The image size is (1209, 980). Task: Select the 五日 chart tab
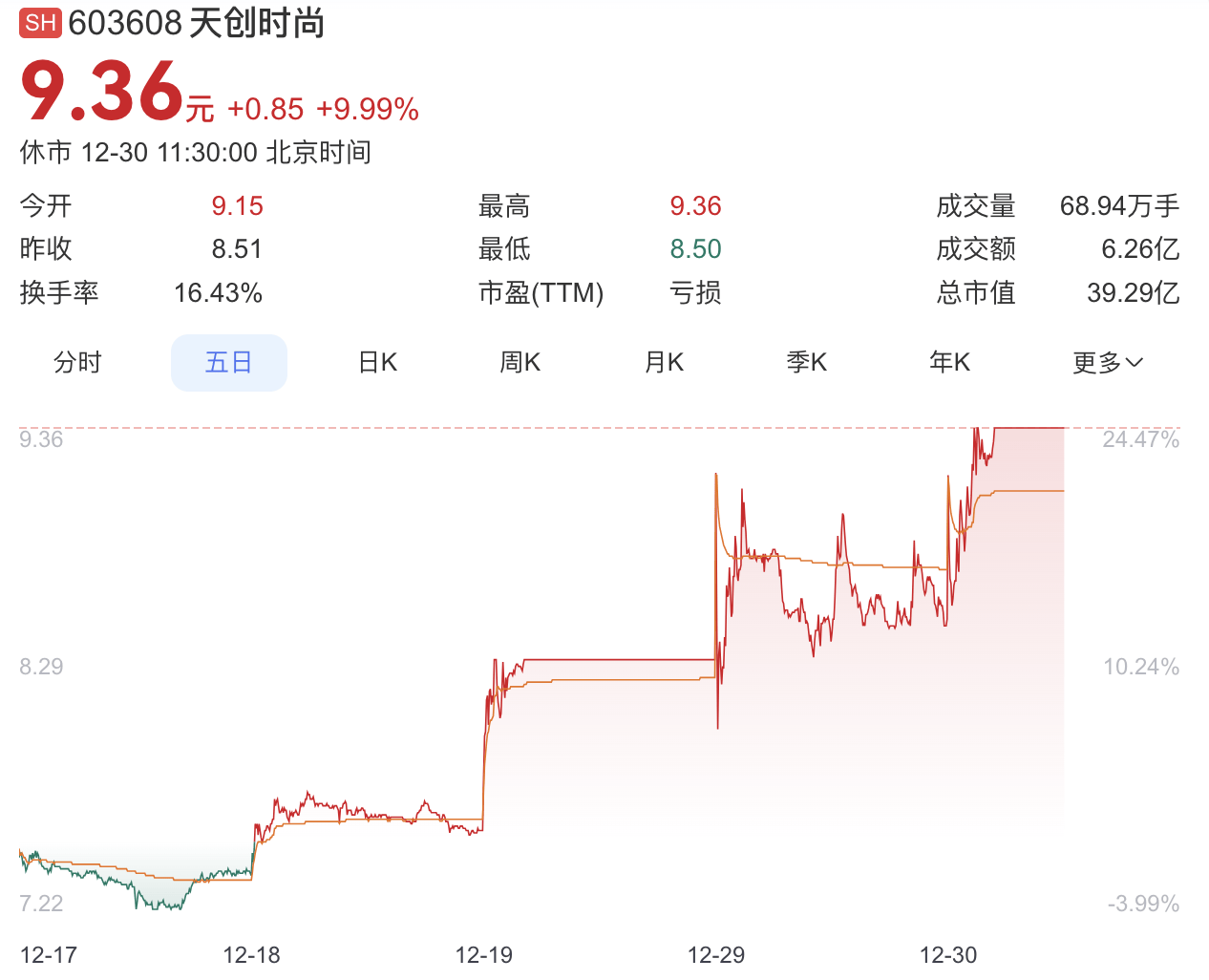[229, 363]
